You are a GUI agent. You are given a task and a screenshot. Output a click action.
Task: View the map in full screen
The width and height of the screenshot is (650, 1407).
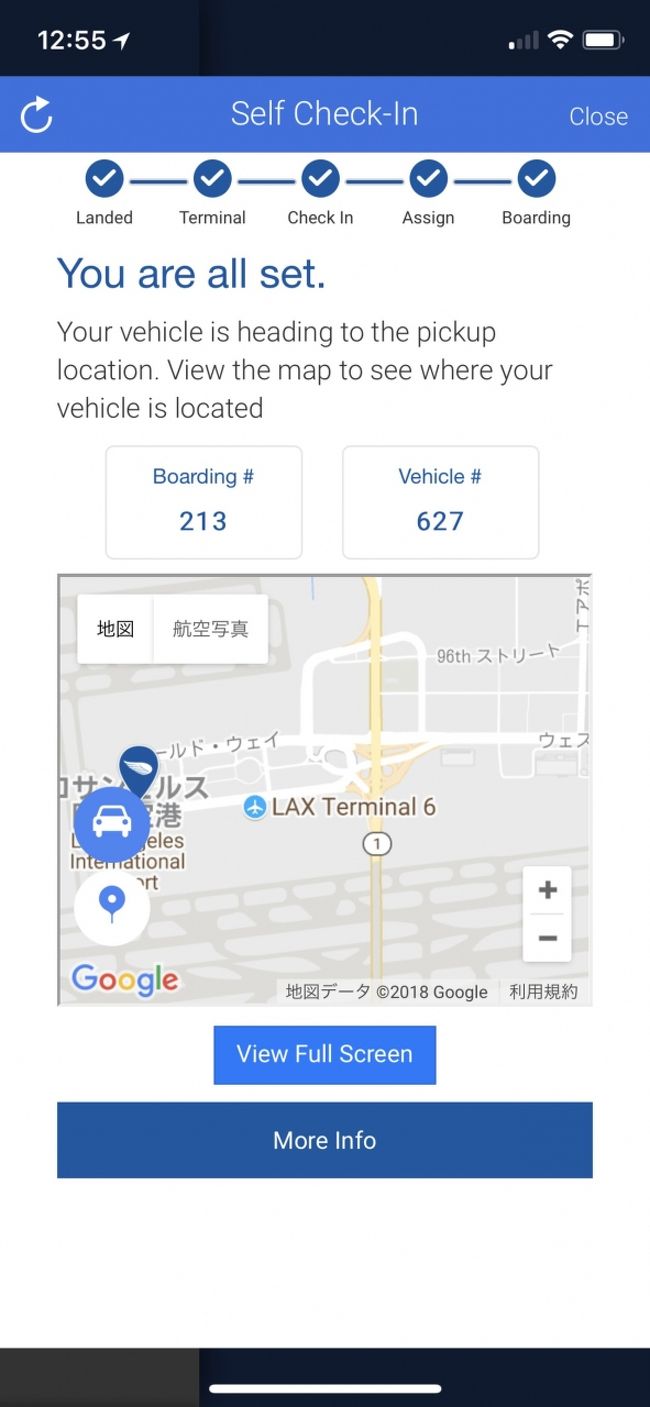pyautogui.click(x=325, y=1054)
